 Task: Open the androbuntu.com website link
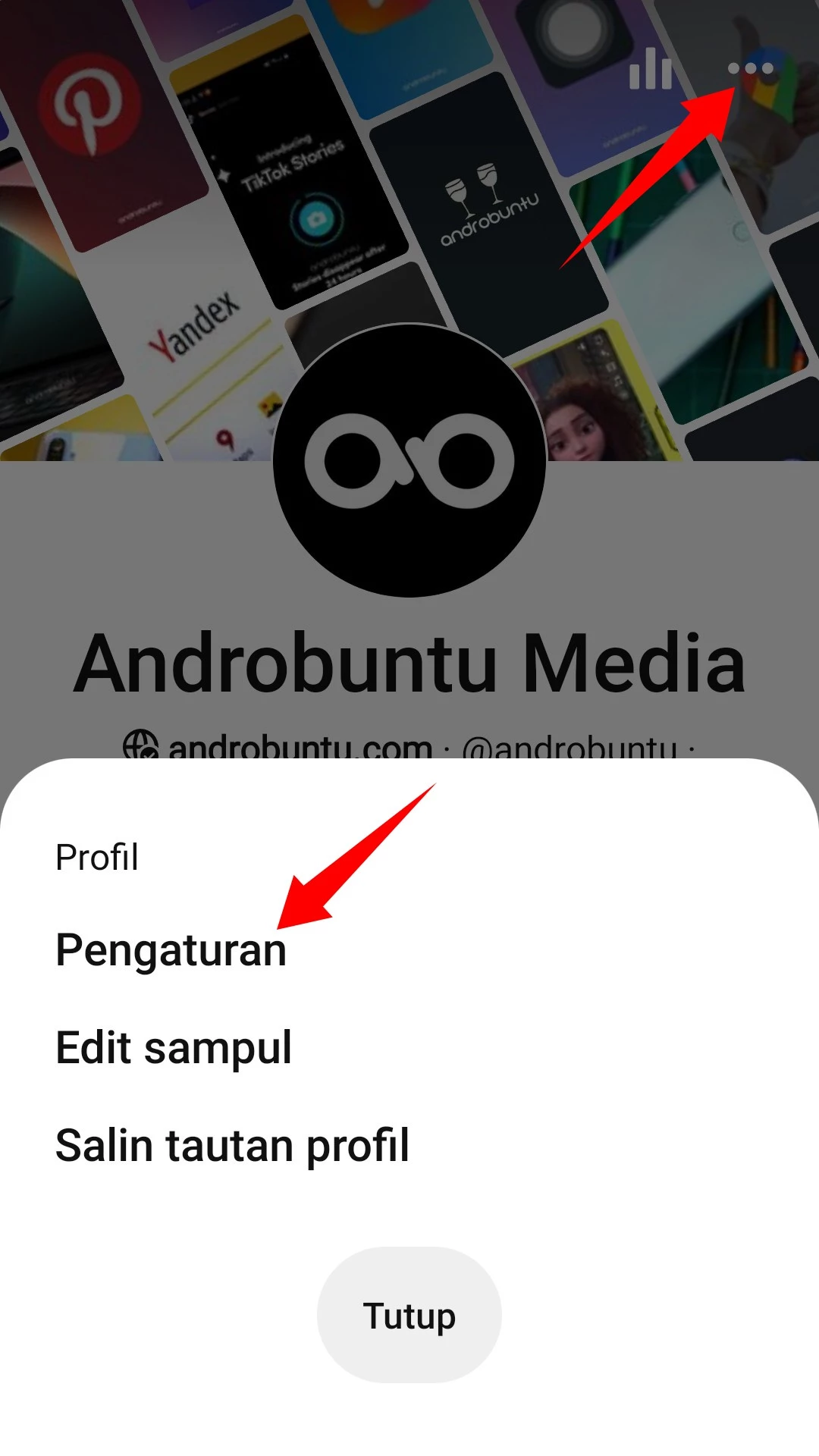tap(298, 747)
